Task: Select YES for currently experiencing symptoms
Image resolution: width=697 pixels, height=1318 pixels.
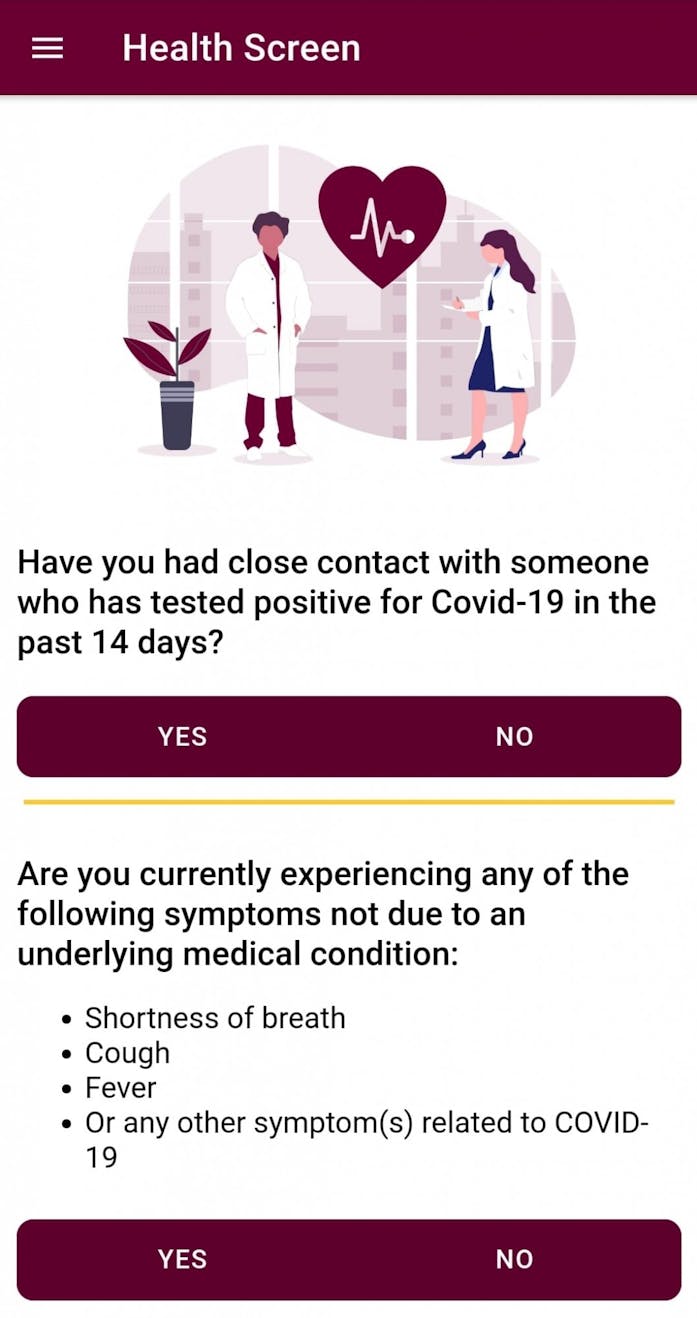Action: click(x=182, y=1259)
